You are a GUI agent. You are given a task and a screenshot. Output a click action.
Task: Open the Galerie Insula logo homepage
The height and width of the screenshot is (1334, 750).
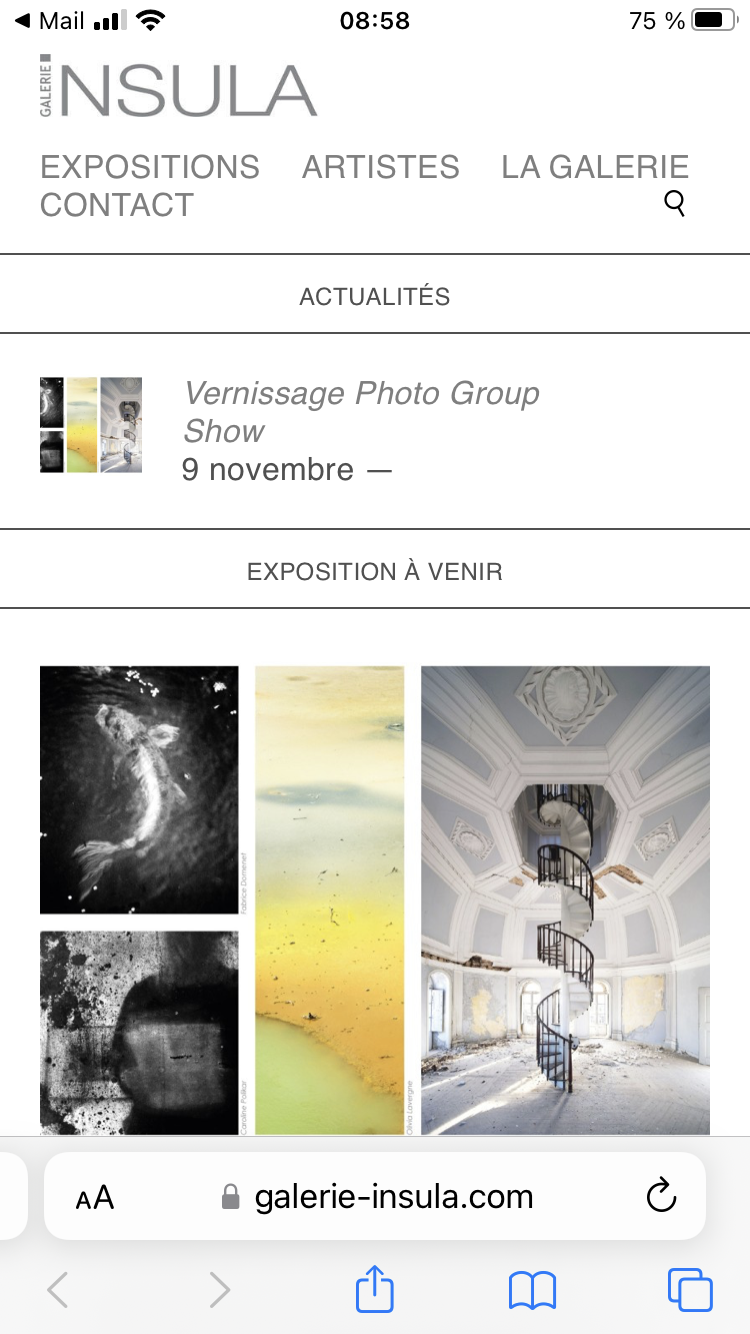click(179, 88)
